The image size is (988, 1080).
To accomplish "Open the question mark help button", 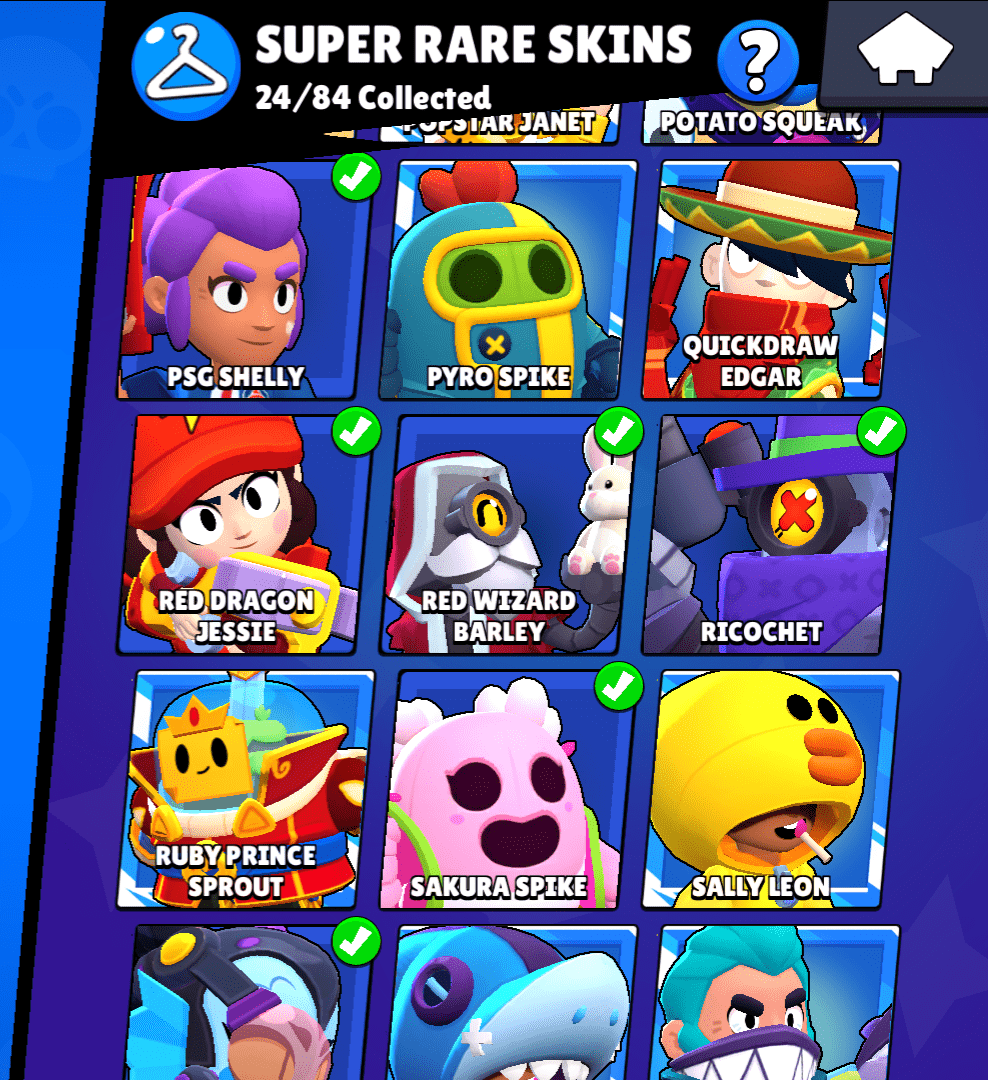I will click(757, 61).
